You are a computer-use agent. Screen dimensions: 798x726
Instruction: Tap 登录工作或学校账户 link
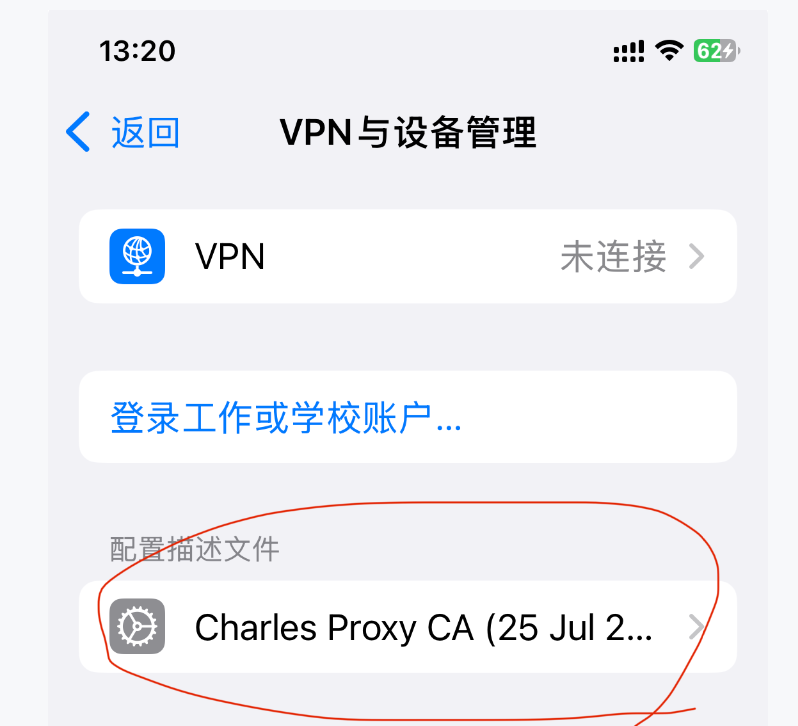tap(286, 418)
